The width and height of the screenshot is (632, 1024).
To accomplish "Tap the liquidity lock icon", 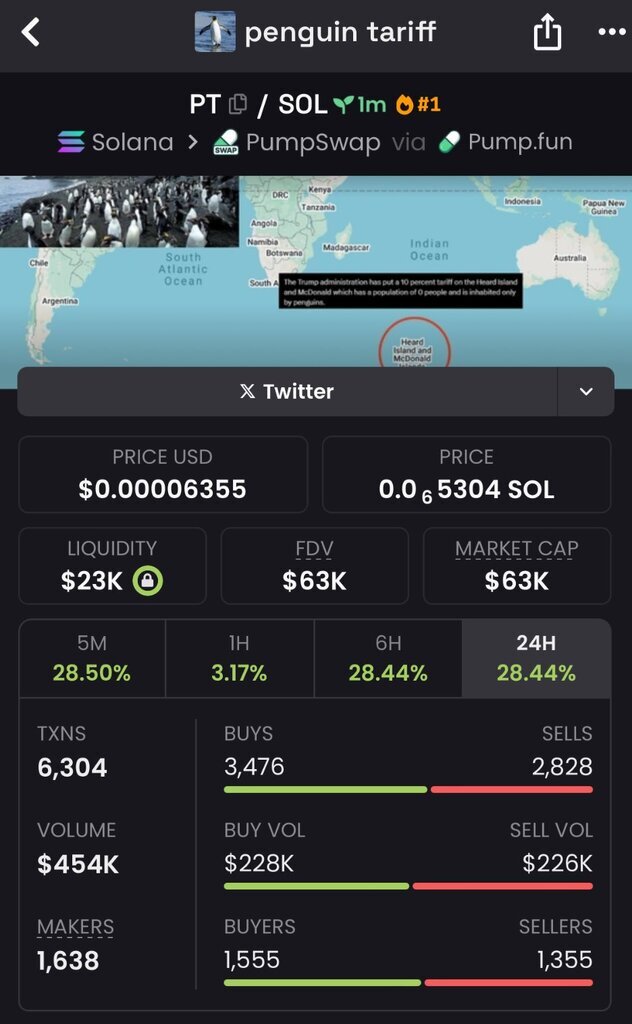I will pos(148,581).
